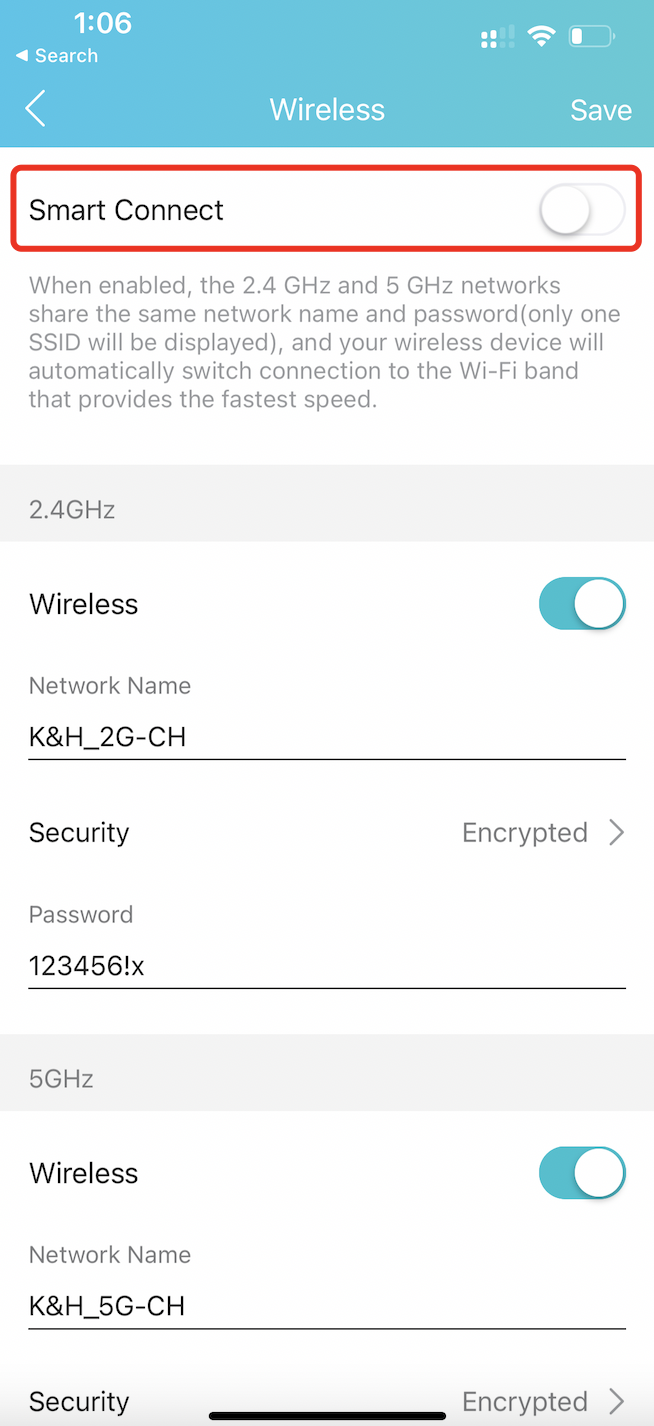Viewport: 654px width, 1426px height.
Task: Open Security settings for the 5GHz network
Action: point(326,1401)
